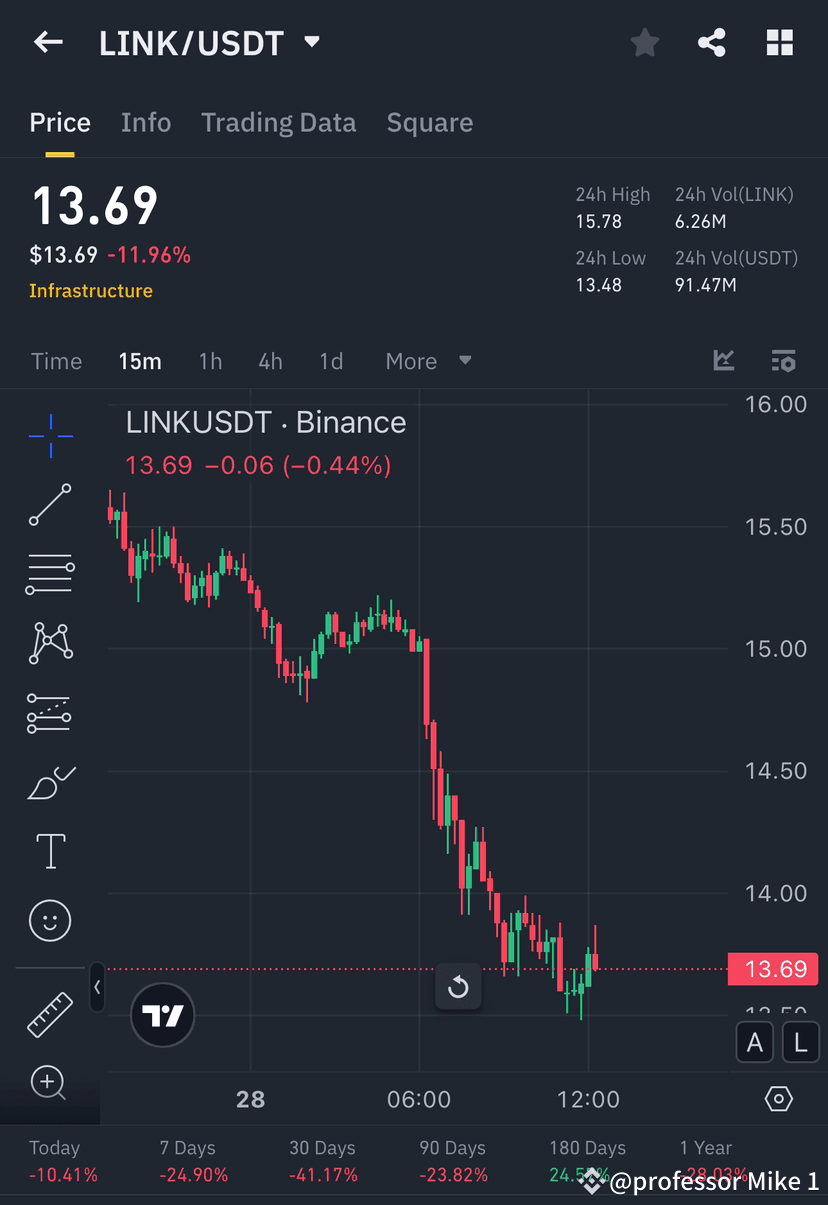This screenshot has height=1205, width=828.
Task: Select the text annotation tool
Action: point(50,850)
